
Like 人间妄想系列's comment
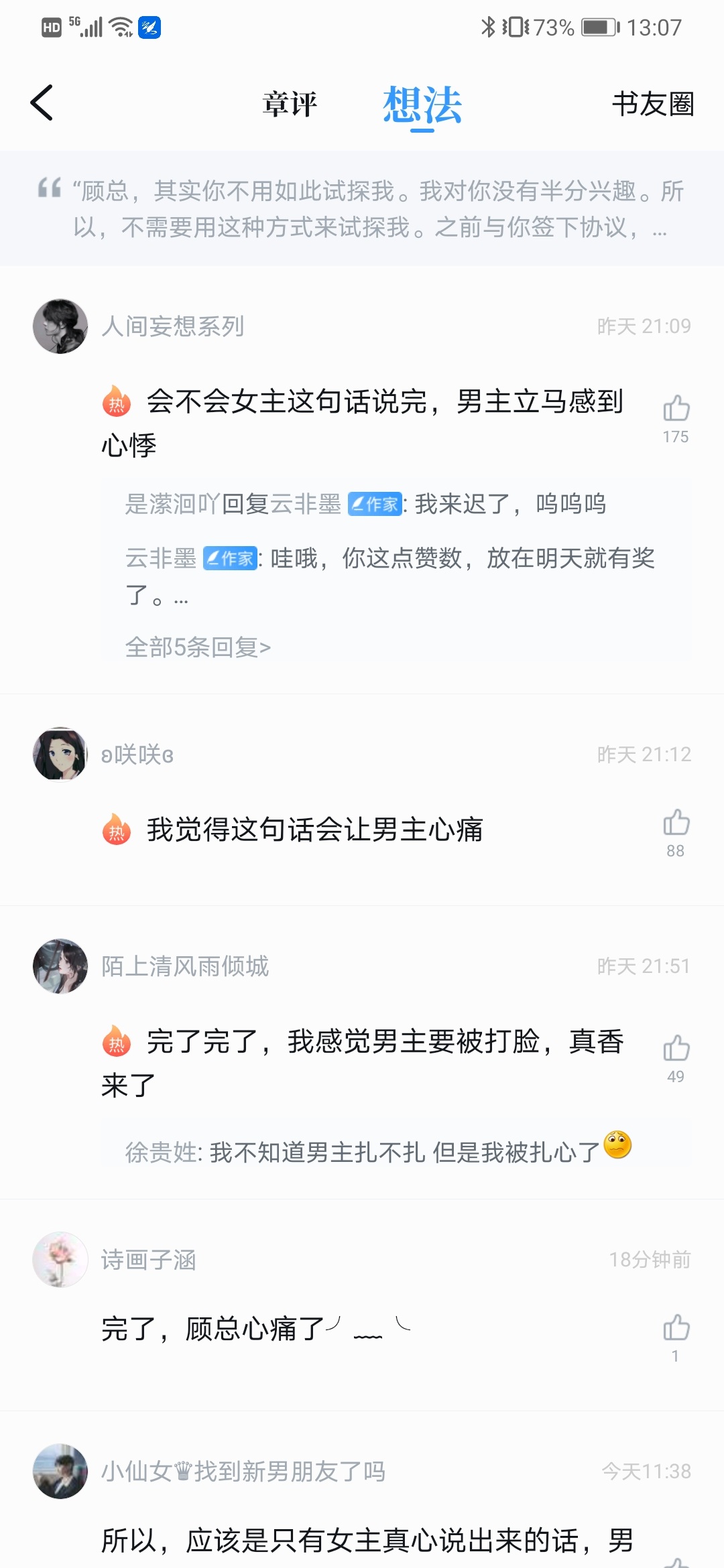(676, 409)
